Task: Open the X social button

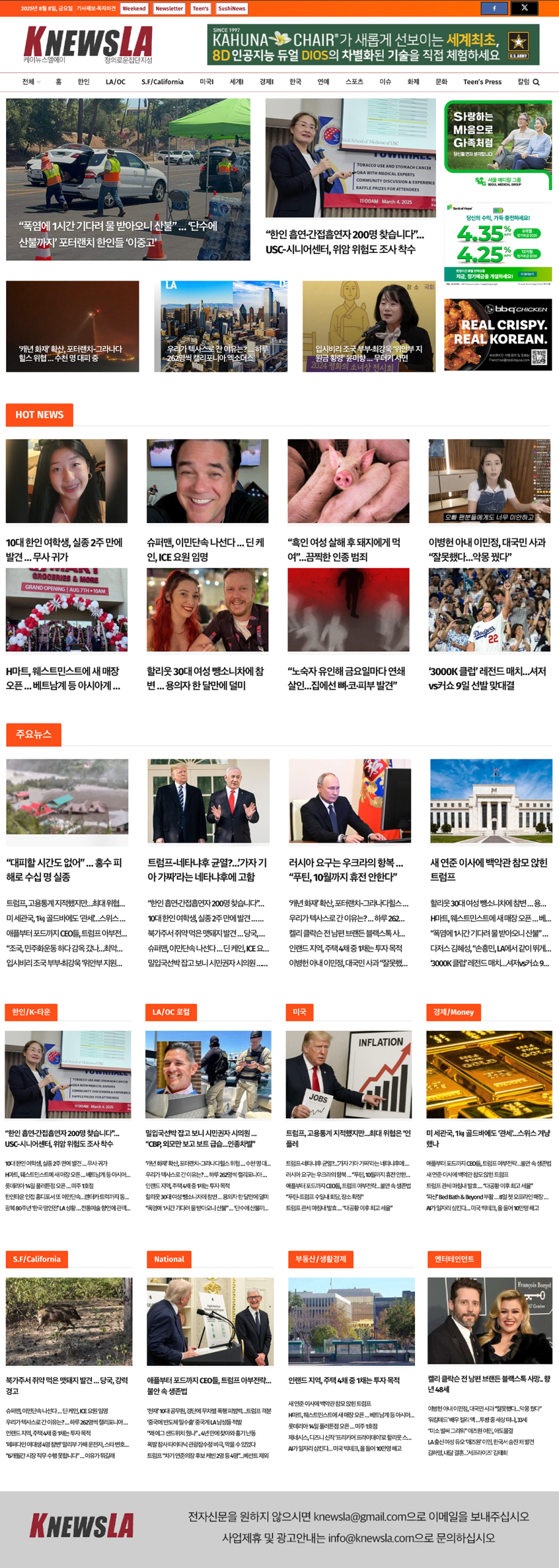Action: coord(524,8)
